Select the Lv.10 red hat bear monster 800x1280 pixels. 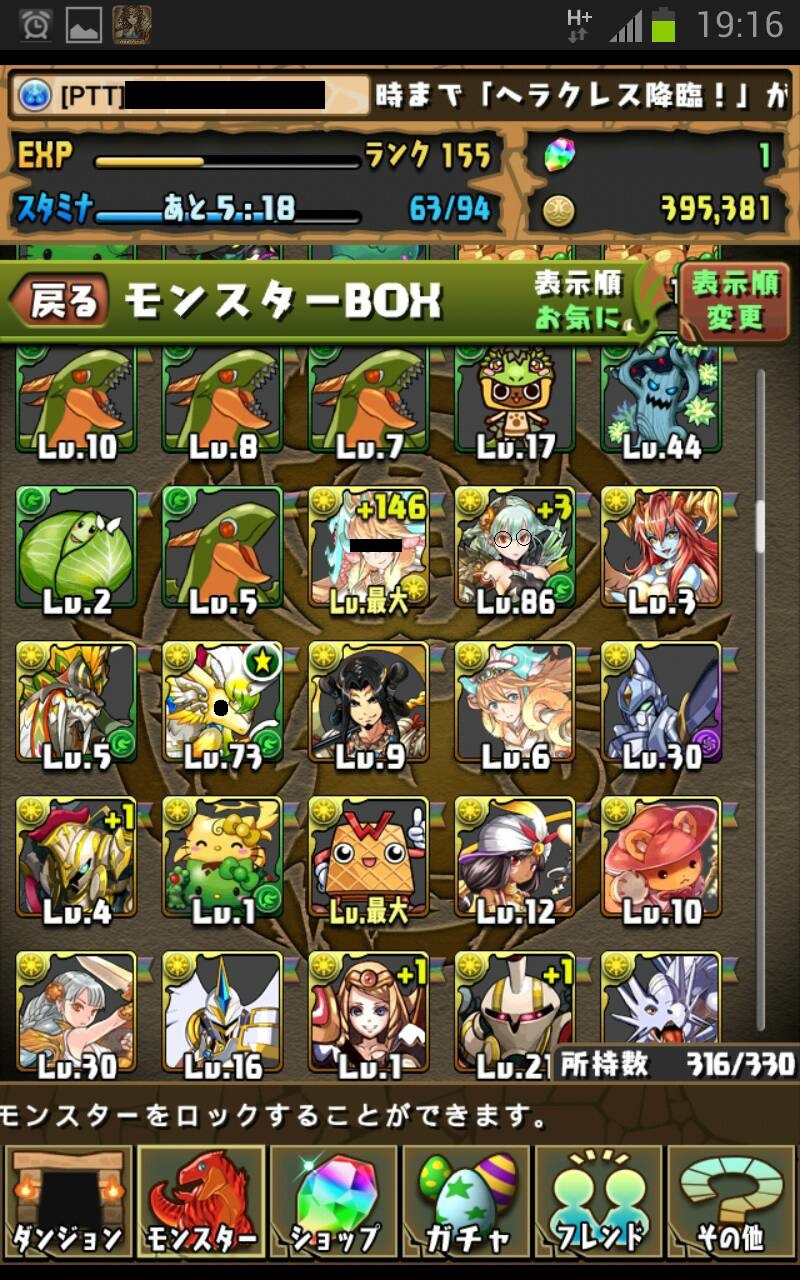click(661, 858)
